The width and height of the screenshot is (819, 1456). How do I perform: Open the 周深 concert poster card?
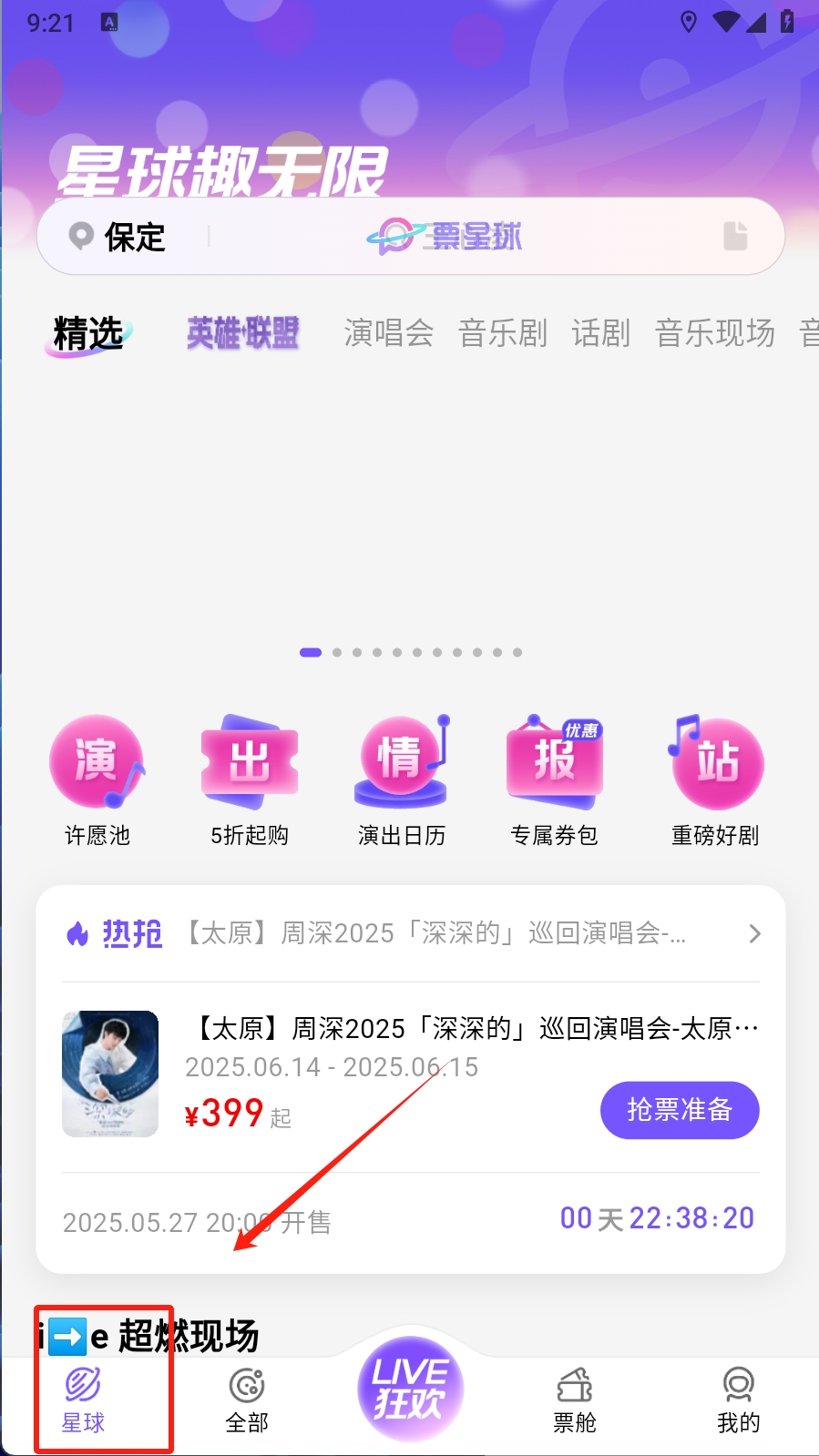pyautogui.click(x=110, y=1074)
